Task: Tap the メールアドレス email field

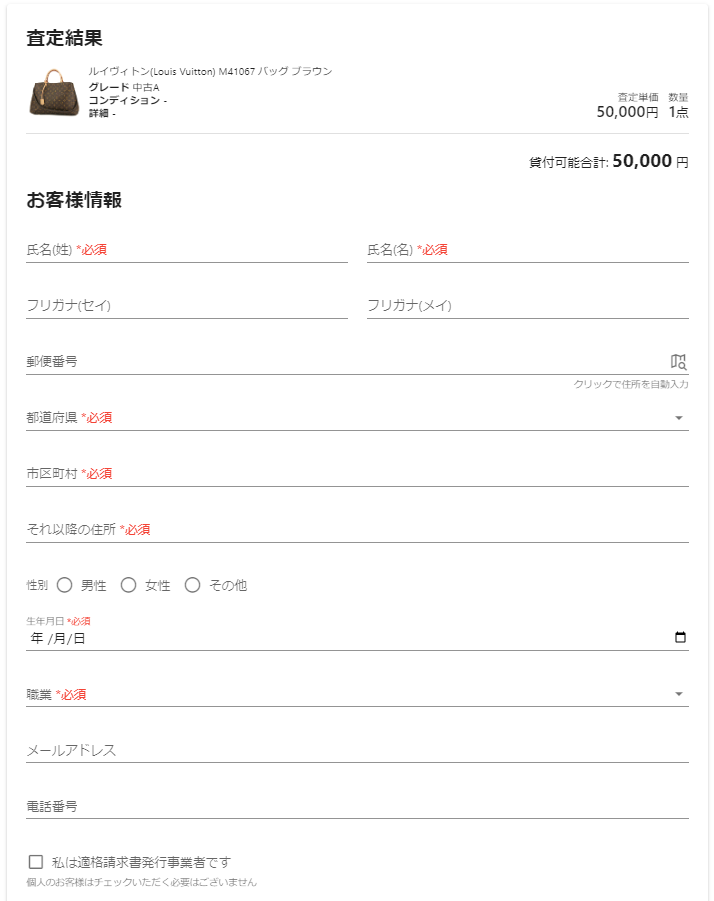Action: [x=357, y=750]
